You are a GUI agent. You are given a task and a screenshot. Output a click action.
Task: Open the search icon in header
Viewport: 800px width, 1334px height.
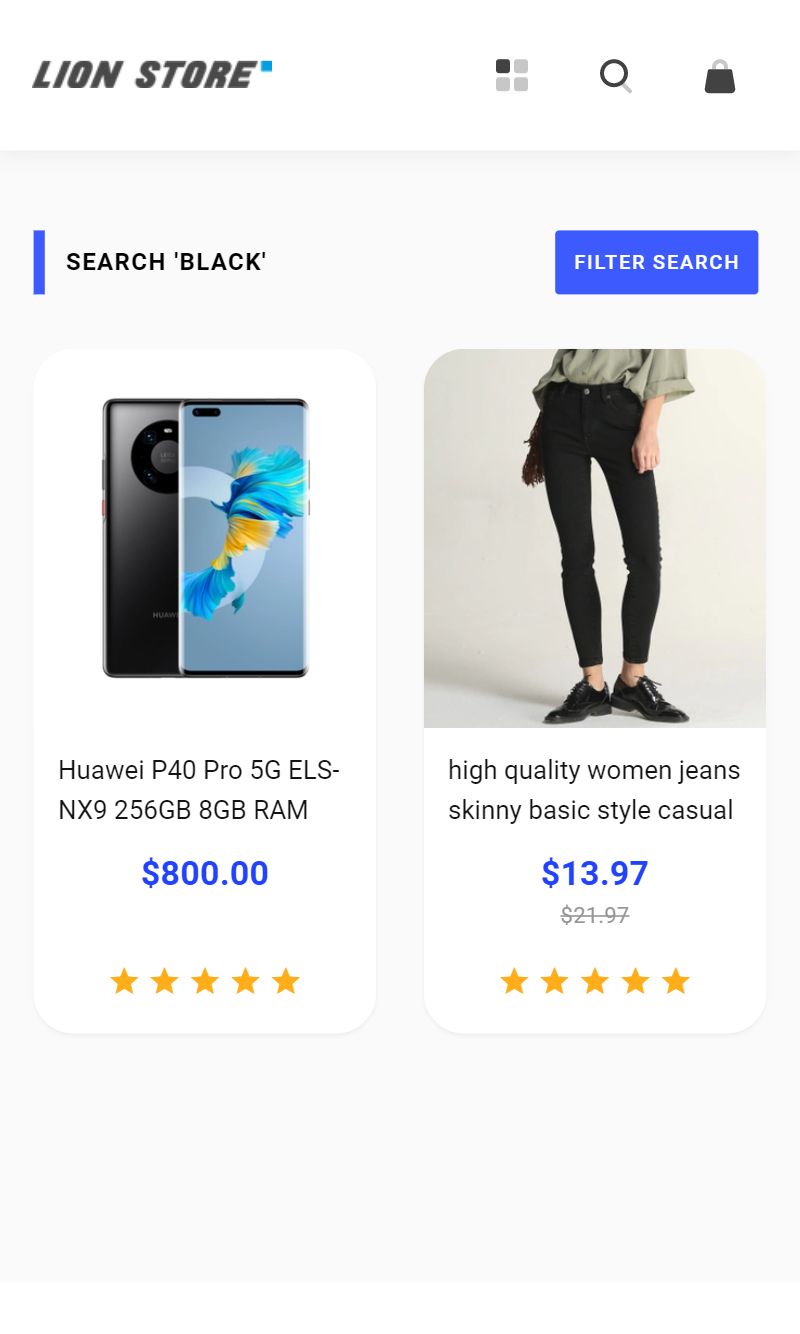click(615, 76)
